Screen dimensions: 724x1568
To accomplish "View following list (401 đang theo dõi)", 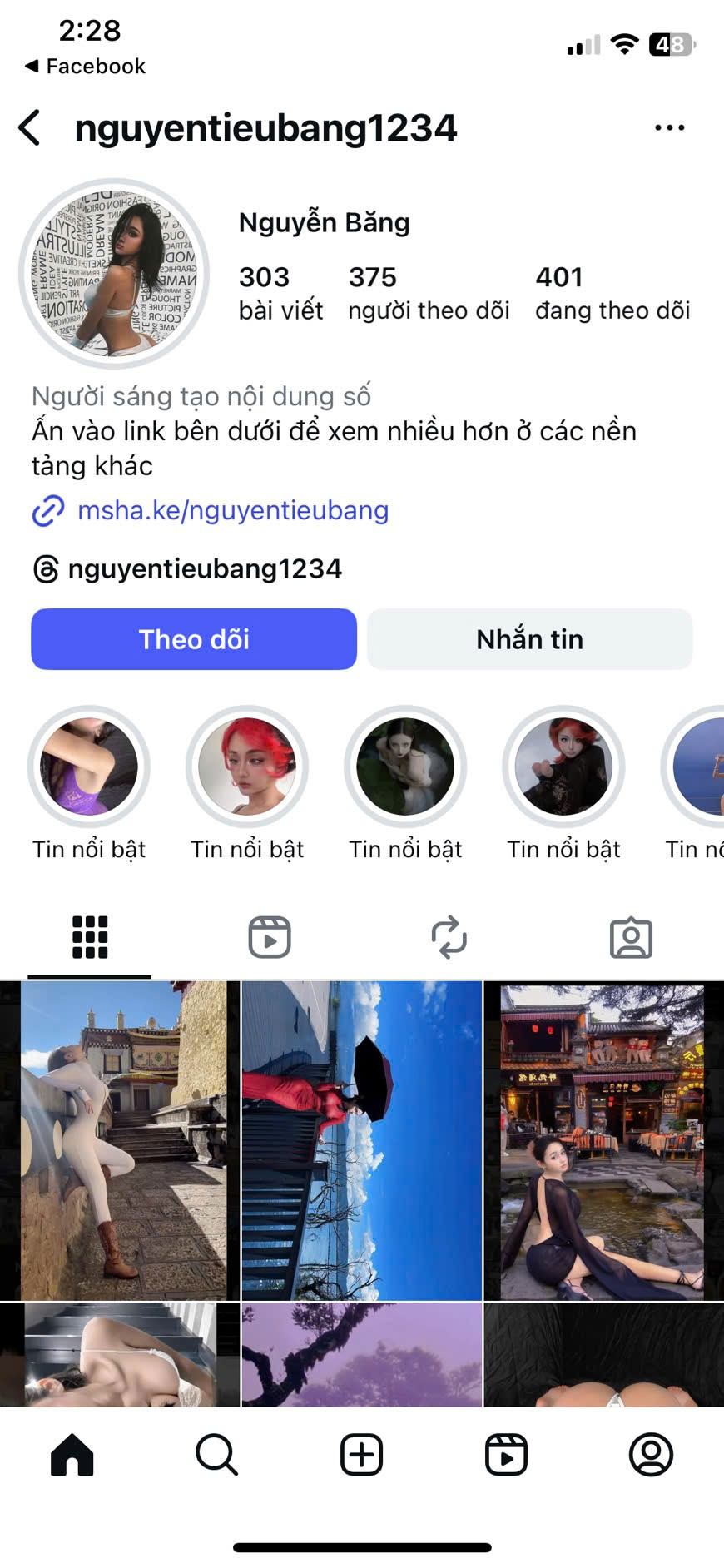I will click(612, 293).
